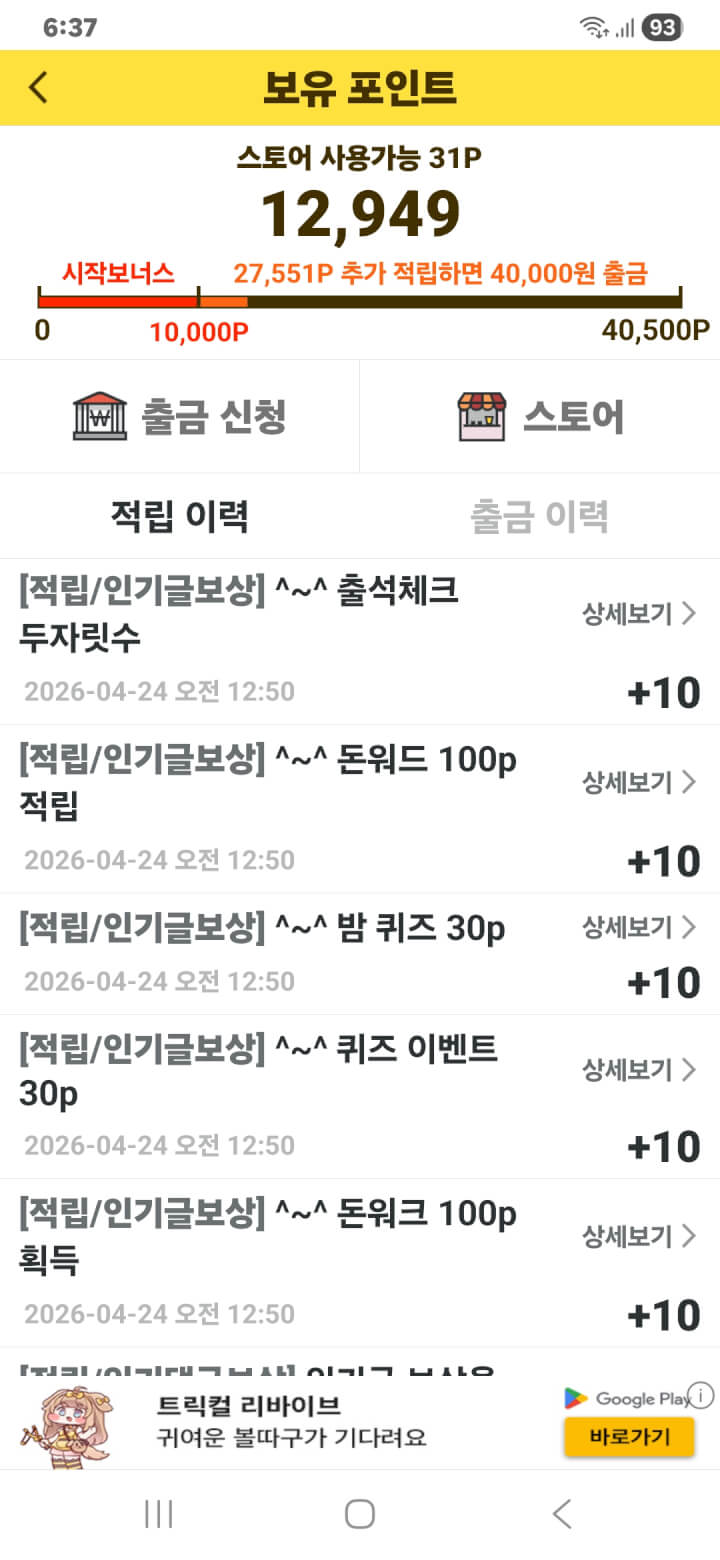This screenshot has height=1560, width=720.
Task: Open the 스토어 store
Action: click(540, 416)
